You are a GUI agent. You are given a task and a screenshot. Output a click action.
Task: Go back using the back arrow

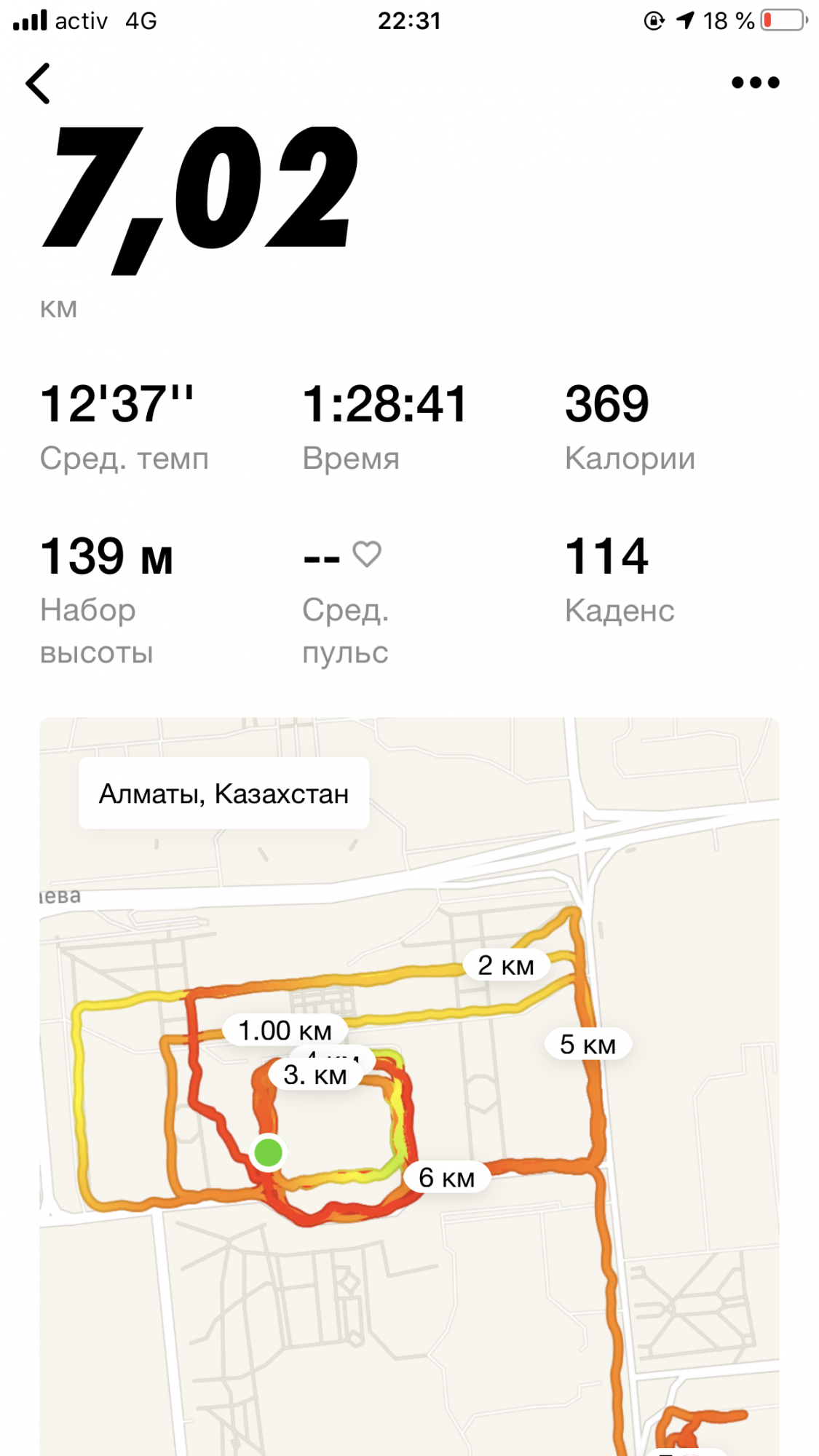point(39,83)
